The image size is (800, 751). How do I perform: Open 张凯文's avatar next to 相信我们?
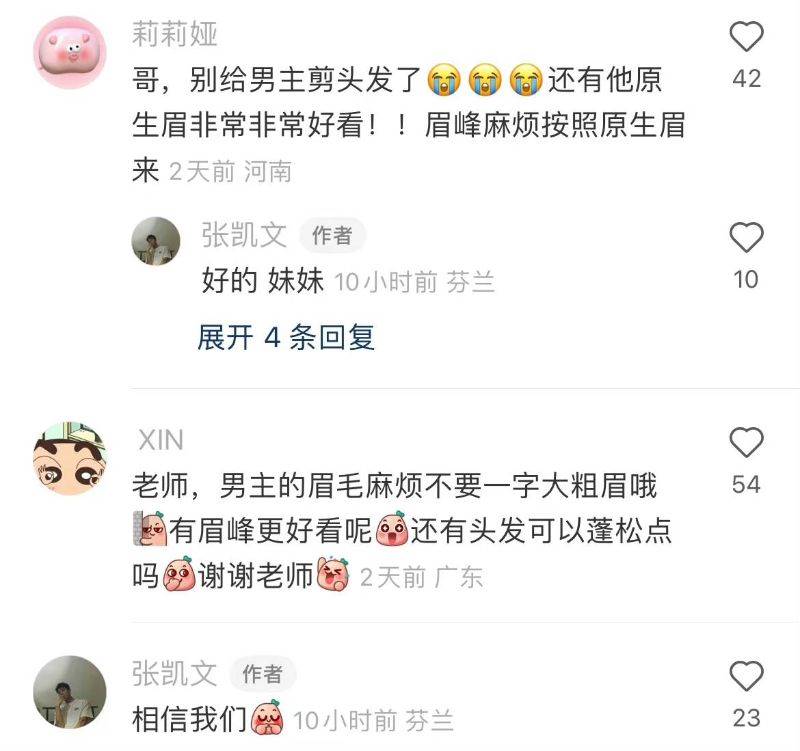pyautogui.click(x=70, y=691)
